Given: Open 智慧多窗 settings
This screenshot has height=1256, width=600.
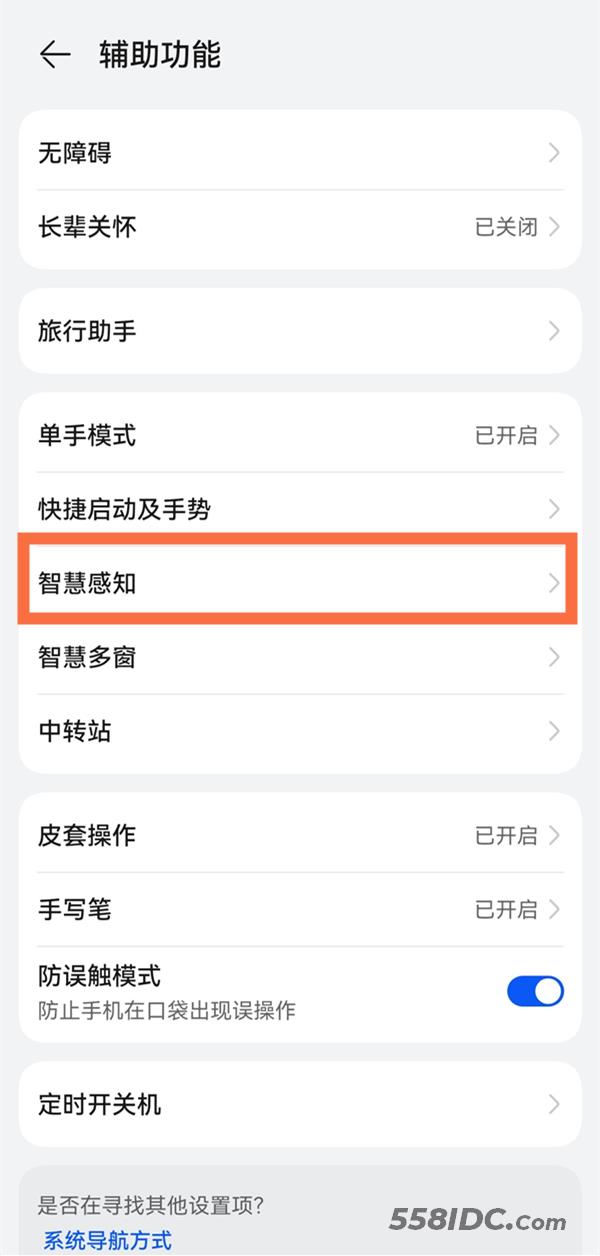Looking at the screenshot, I should click(x=300, y=657).
